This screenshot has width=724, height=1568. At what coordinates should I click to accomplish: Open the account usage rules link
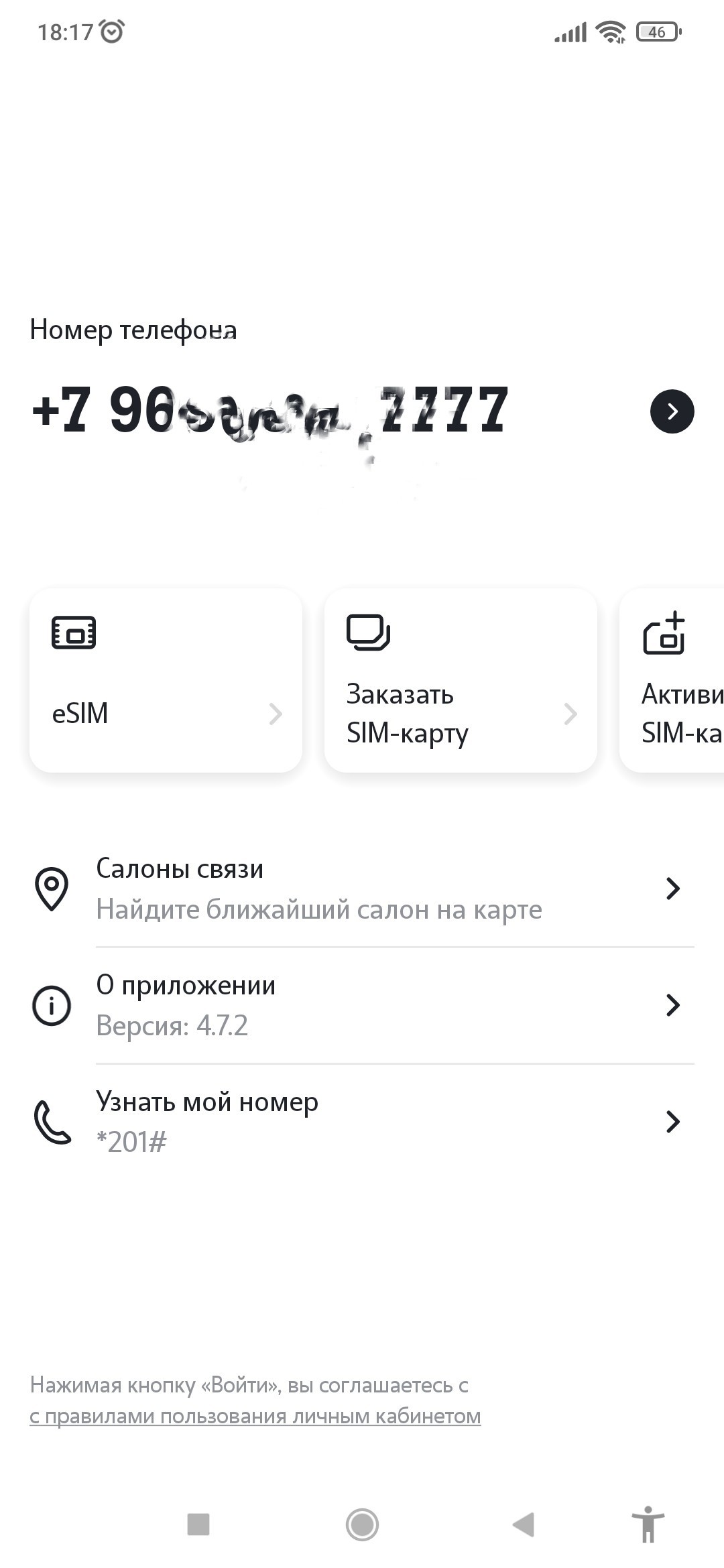point(255,1416)
